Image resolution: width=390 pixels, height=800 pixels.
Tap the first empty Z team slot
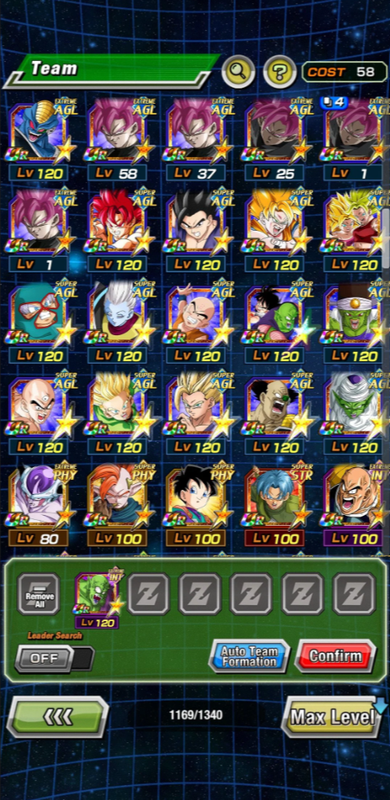pos(149,593)
